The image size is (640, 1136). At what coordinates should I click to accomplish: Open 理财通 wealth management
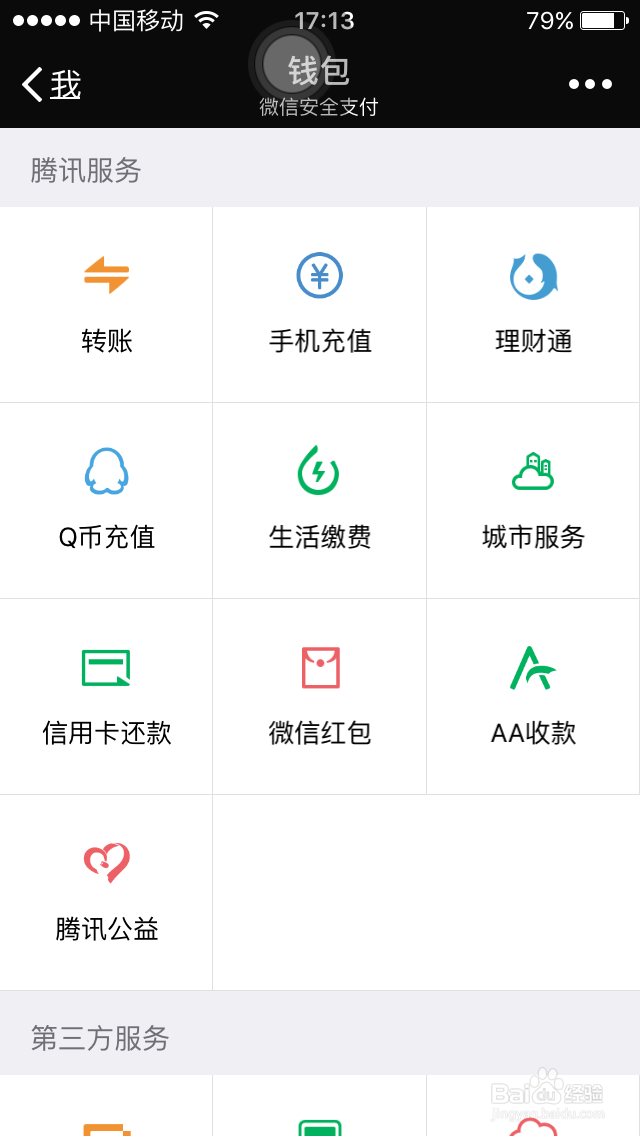coord(533,304)
